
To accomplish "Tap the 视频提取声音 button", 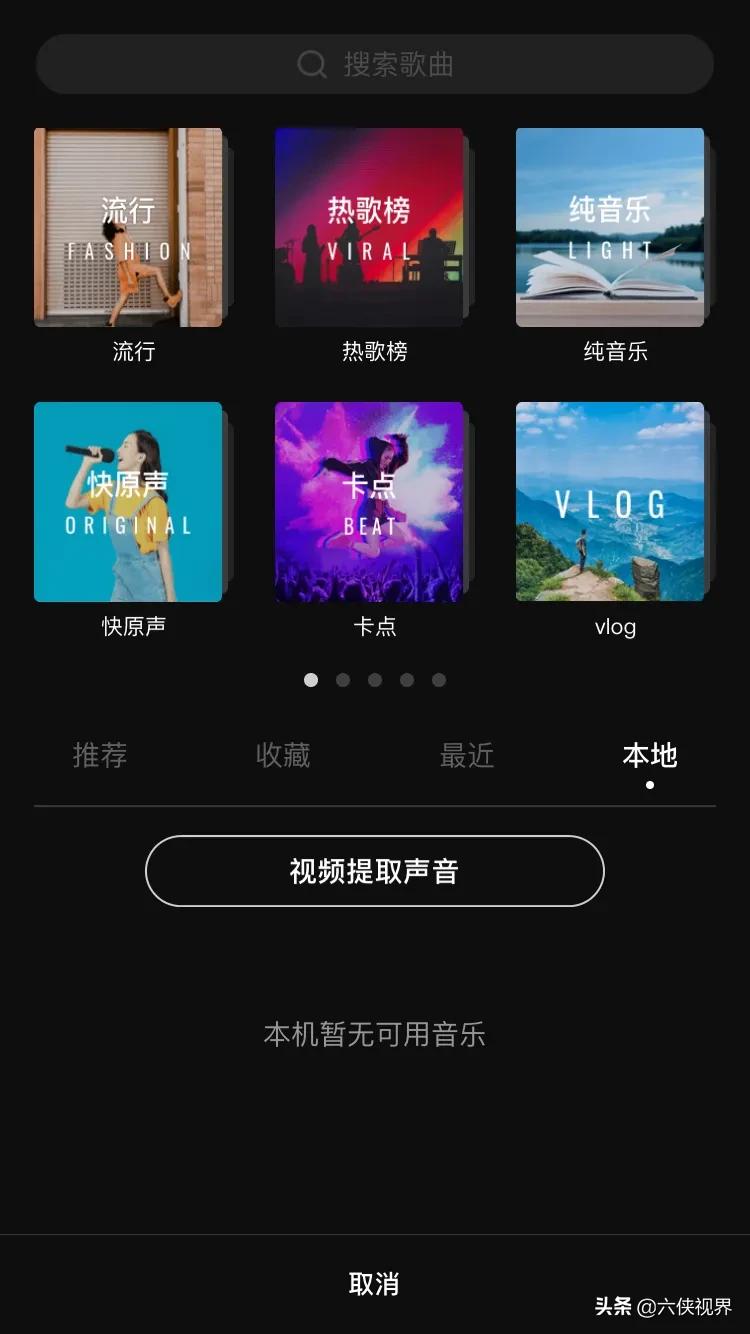I will (375, 871).
